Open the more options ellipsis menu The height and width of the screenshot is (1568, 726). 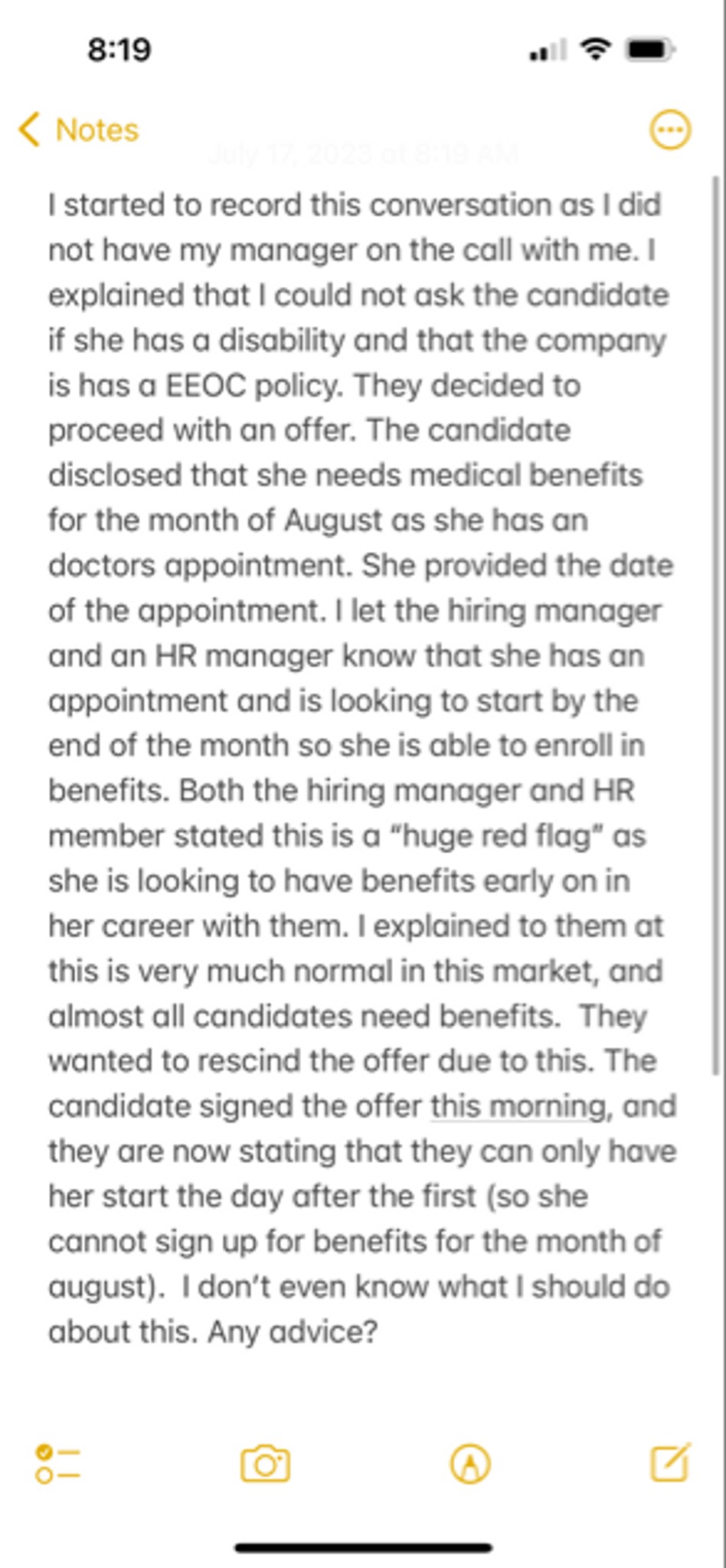point(670,130)
